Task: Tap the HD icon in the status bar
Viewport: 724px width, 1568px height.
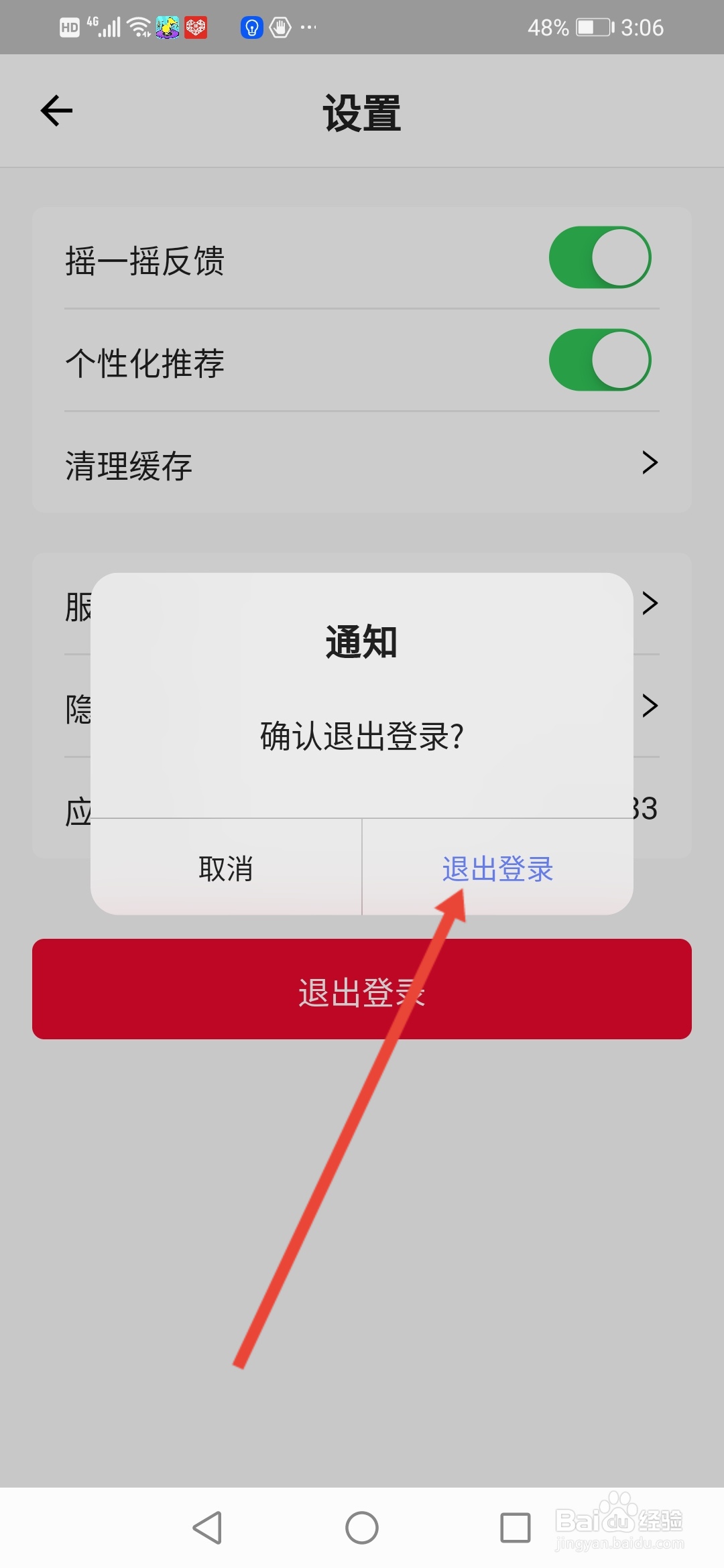Action: coord(69,27)
